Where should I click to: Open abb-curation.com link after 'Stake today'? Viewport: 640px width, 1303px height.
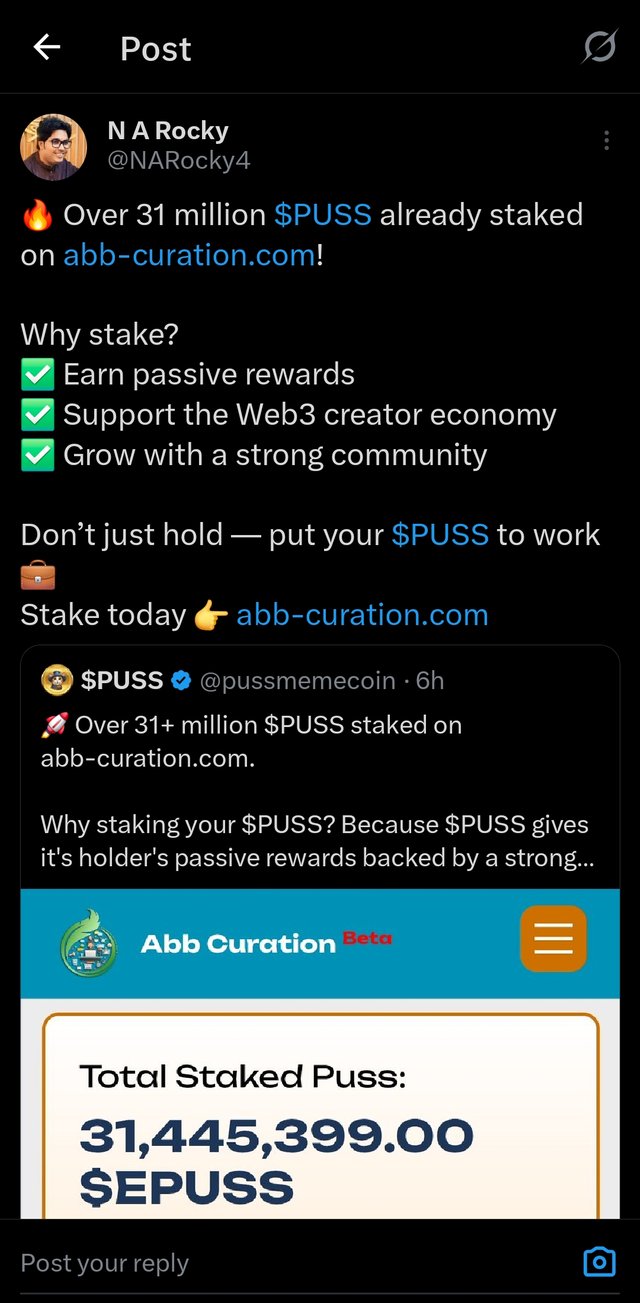click(362, 614)
